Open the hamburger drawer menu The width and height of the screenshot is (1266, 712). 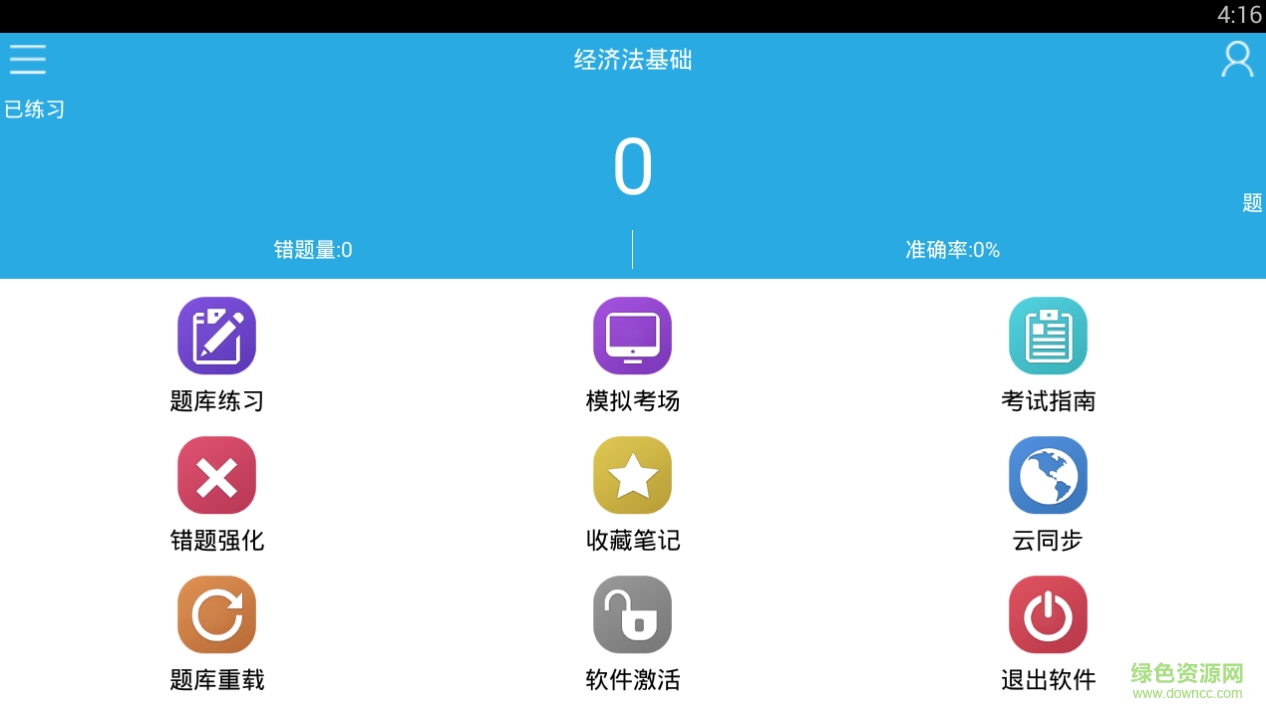tap(28, 60)
